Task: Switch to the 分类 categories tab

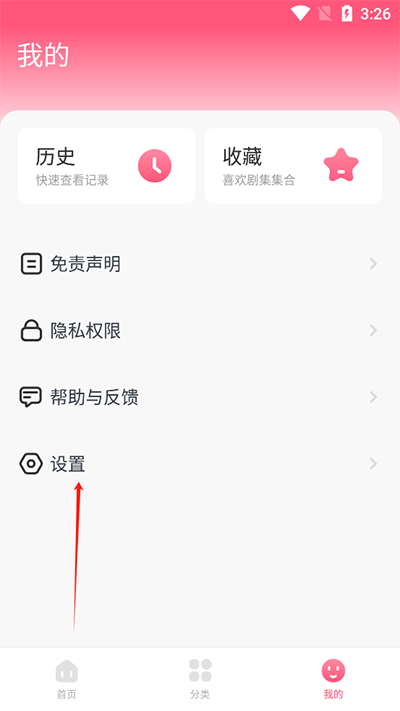Action: click(x=200, y=679)
